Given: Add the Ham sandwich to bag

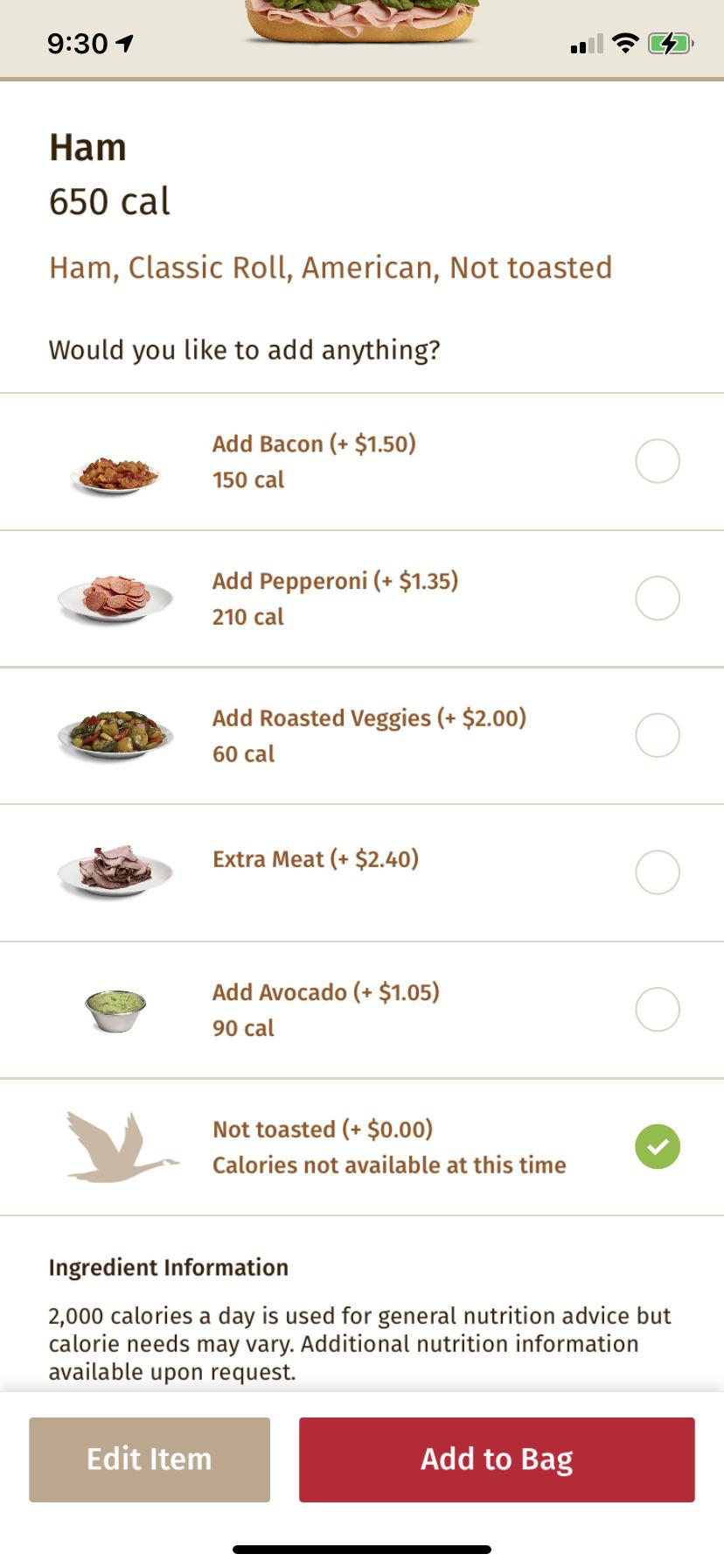Looking at the screenshot, I should tap(497, 1459).
